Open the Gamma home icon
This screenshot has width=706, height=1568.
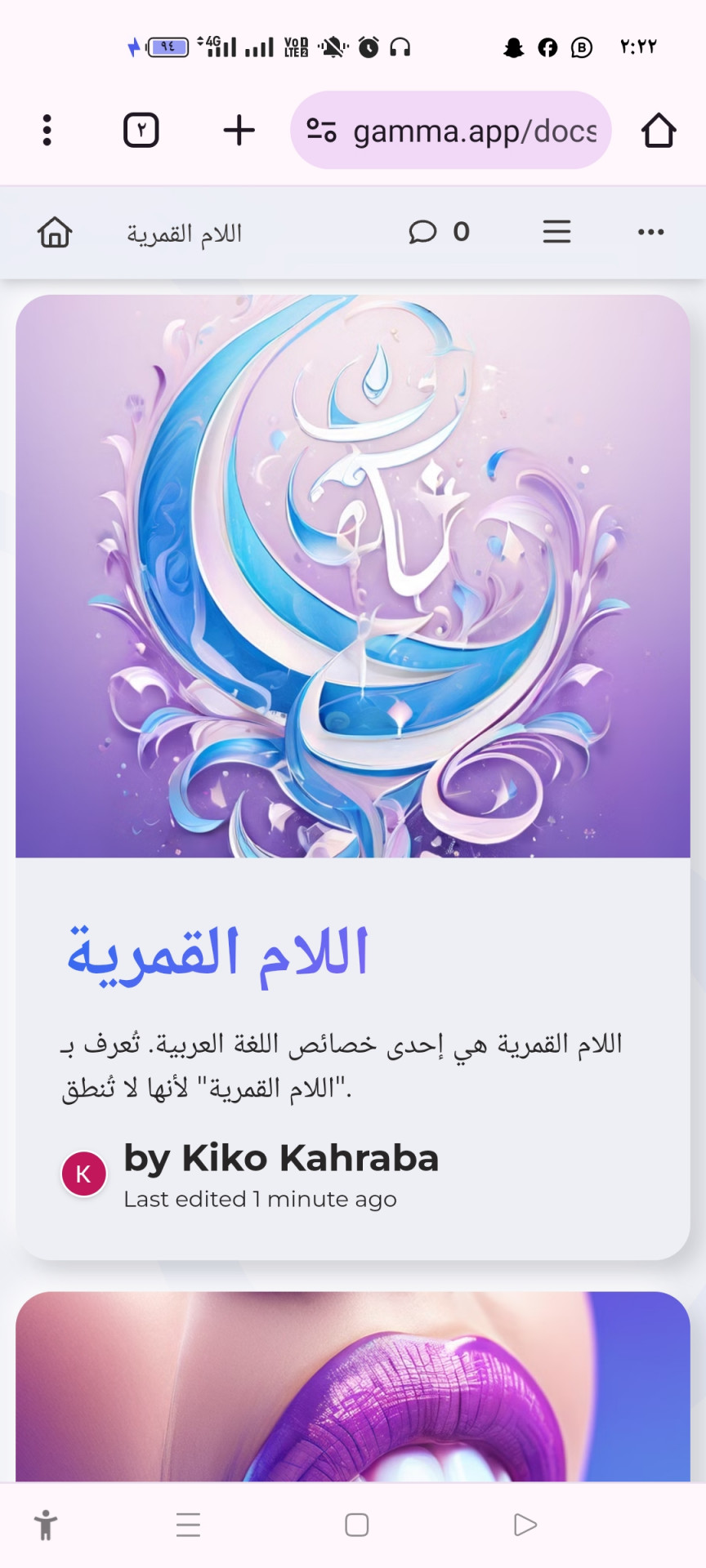tap(55, 233)
